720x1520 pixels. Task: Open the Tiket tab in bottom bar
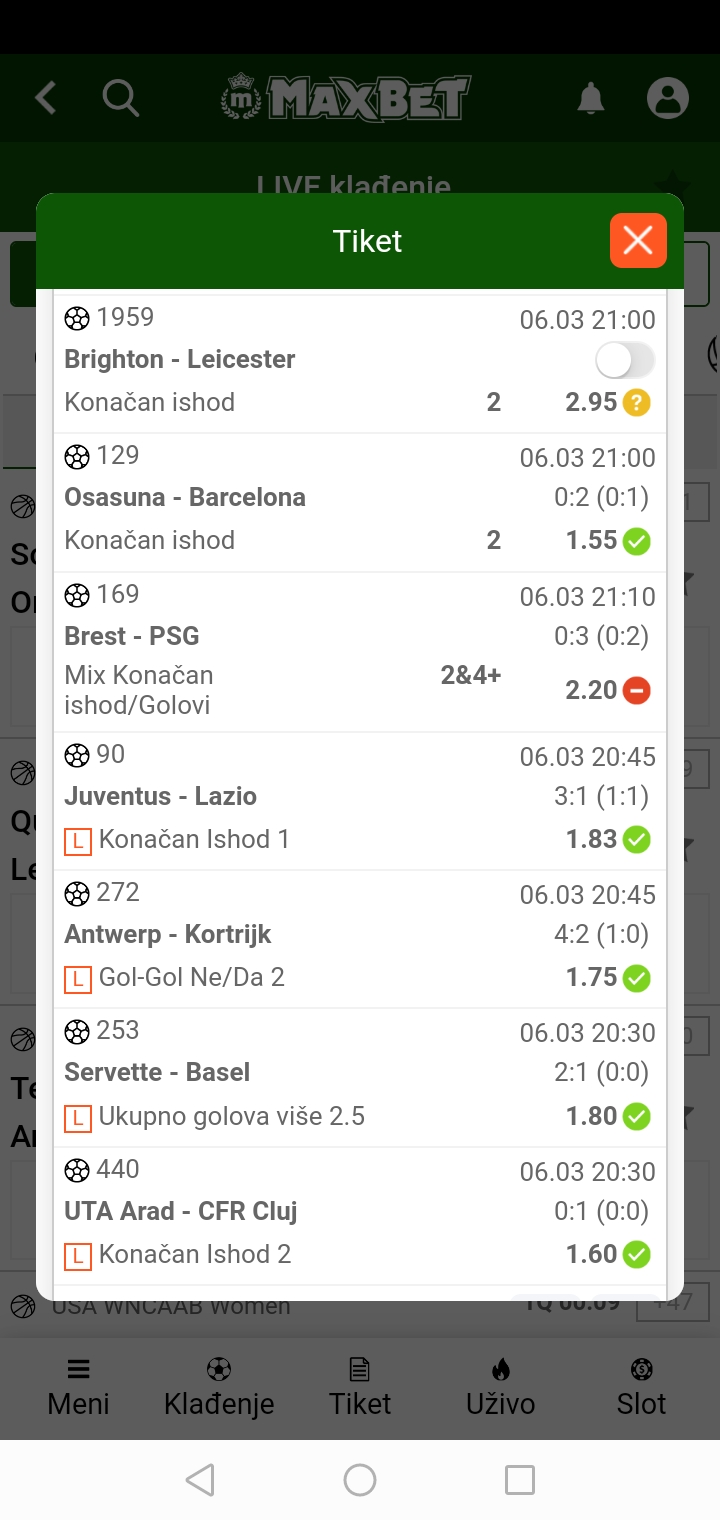tap(360, 1389)
